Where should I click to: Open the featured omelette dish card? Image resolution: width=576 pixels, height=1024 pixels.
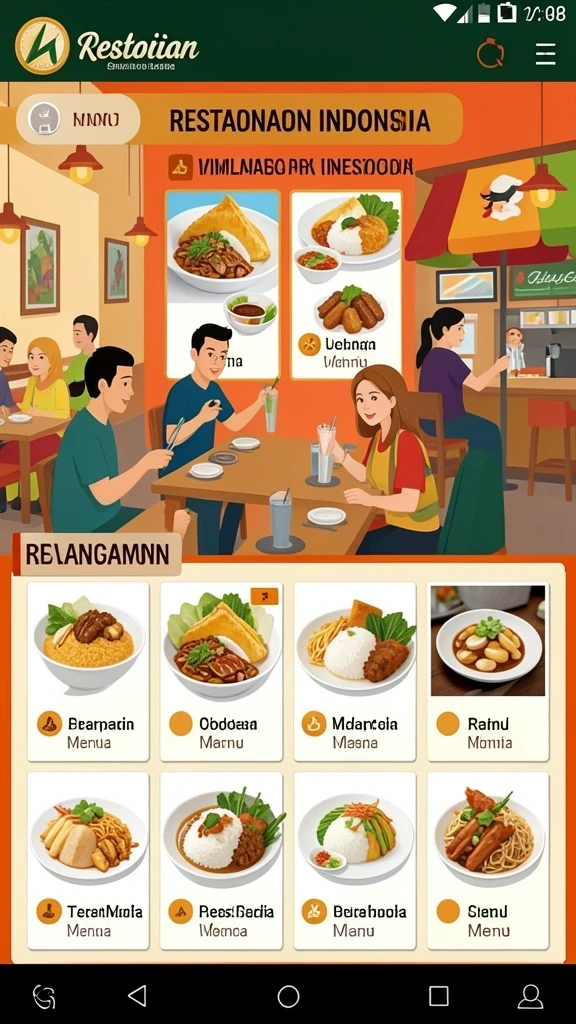coord(223,285)
